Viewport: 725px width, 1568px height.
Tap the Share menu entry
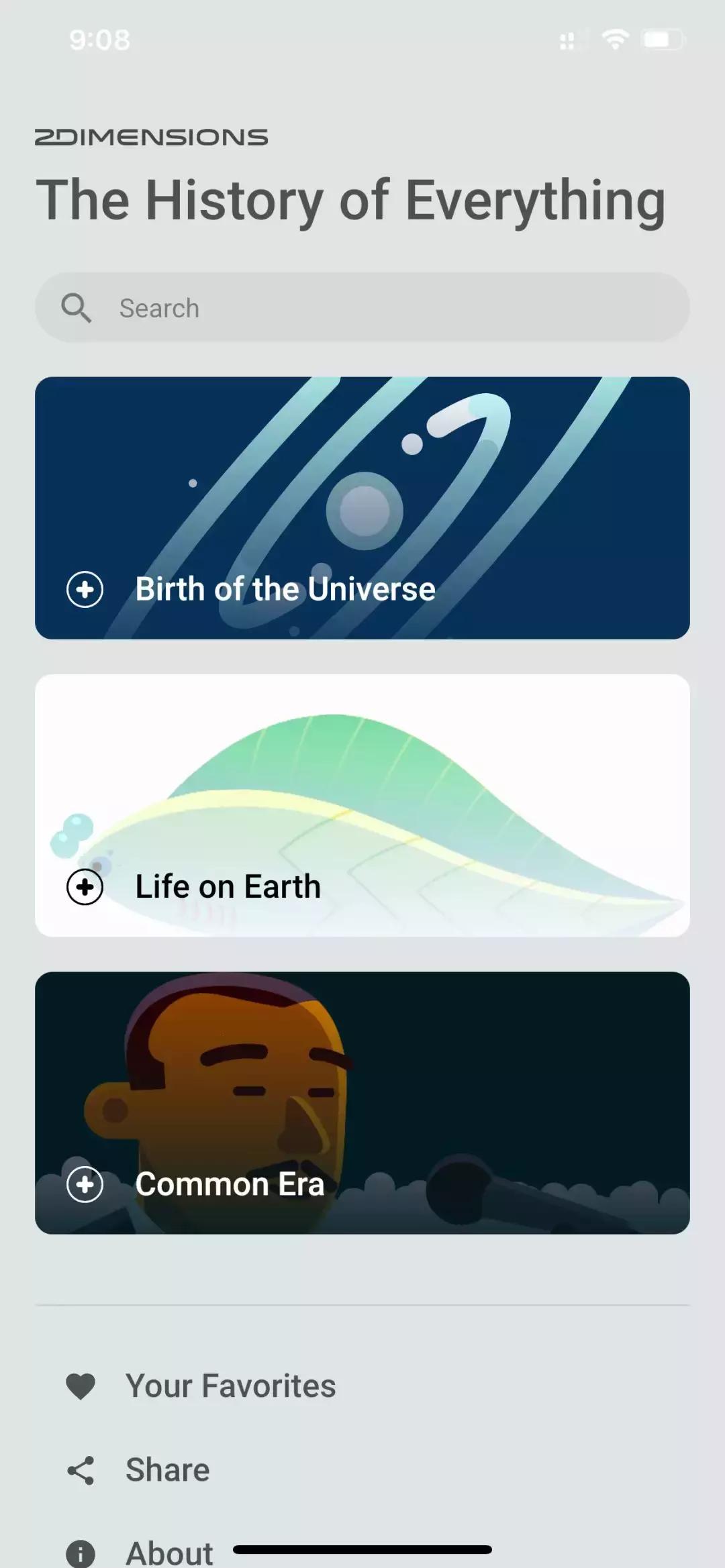167,1469
